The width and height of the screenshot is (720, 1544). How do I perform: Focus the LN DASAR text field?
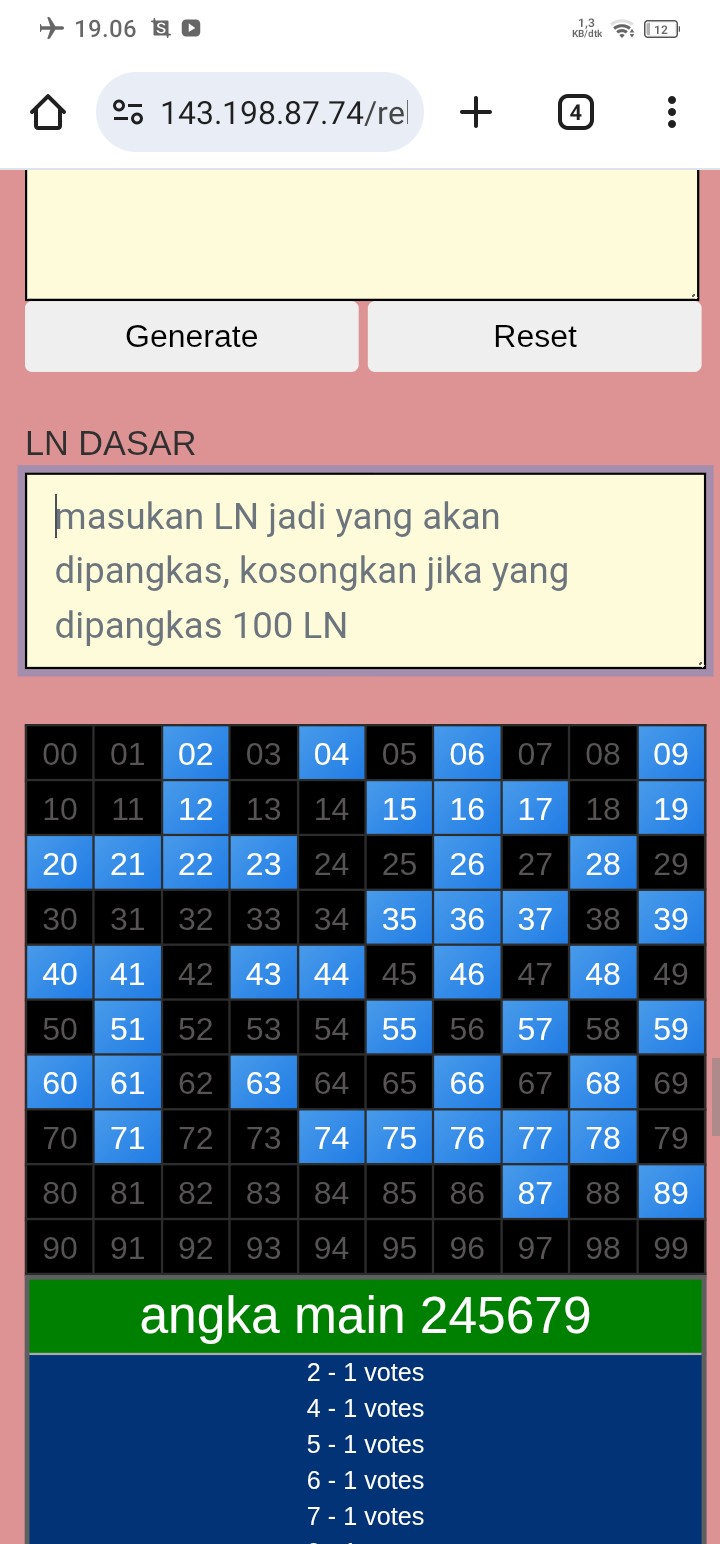point(365,570)
